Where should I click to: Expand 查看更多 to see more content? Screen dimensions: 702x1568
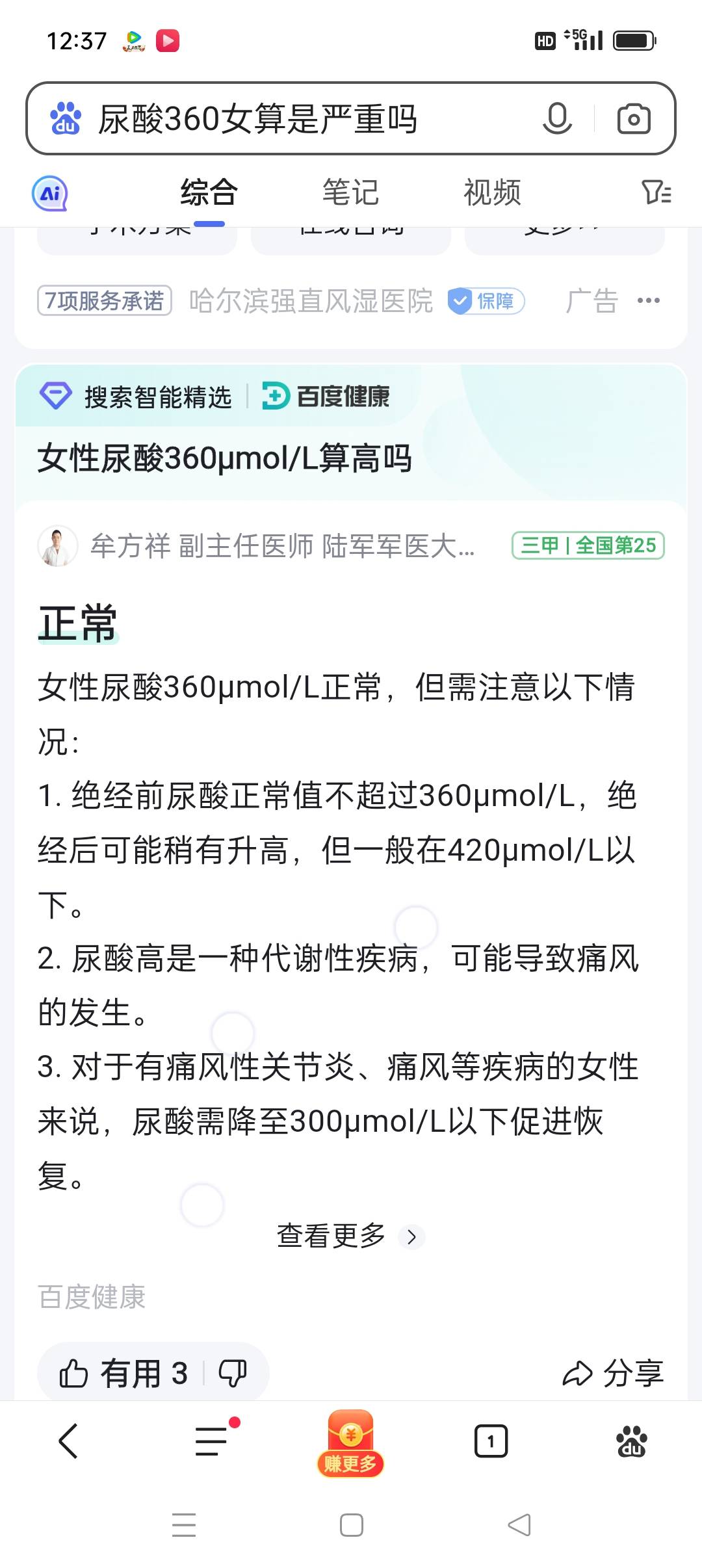point(346,1235)
